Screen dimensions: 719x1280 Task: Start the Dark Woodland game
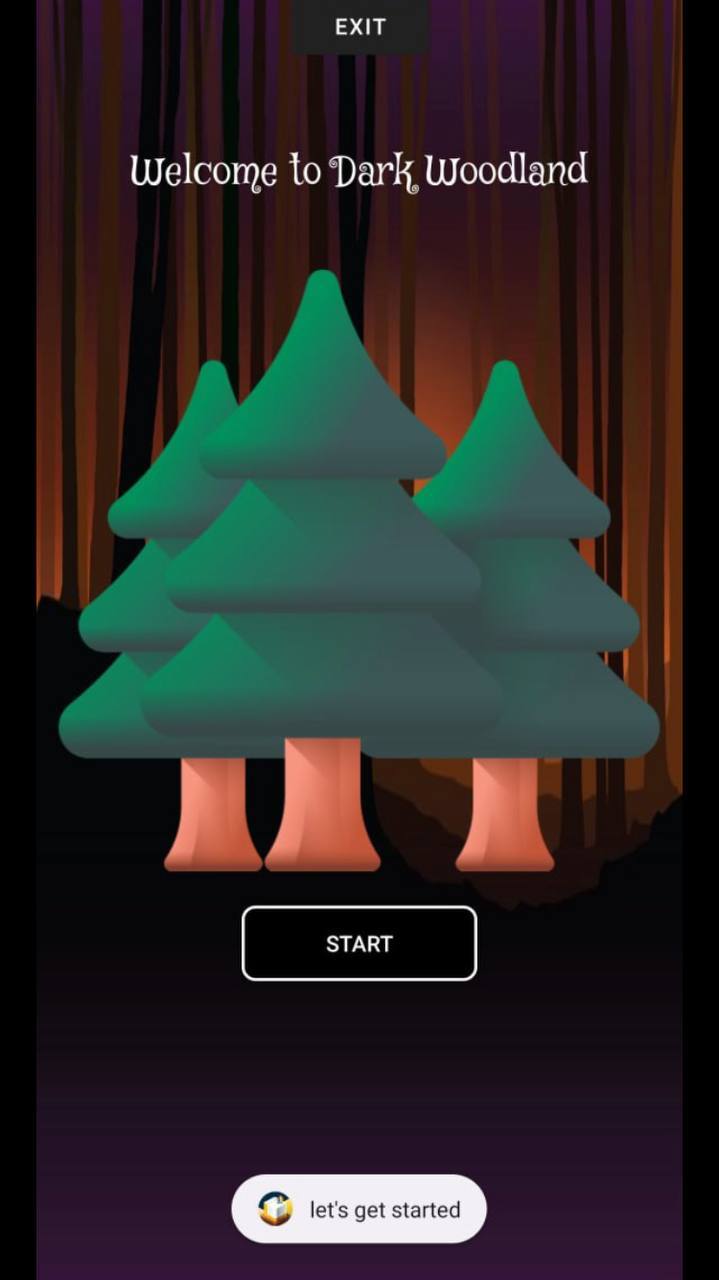pyautogui.click(x=359, y=943)
